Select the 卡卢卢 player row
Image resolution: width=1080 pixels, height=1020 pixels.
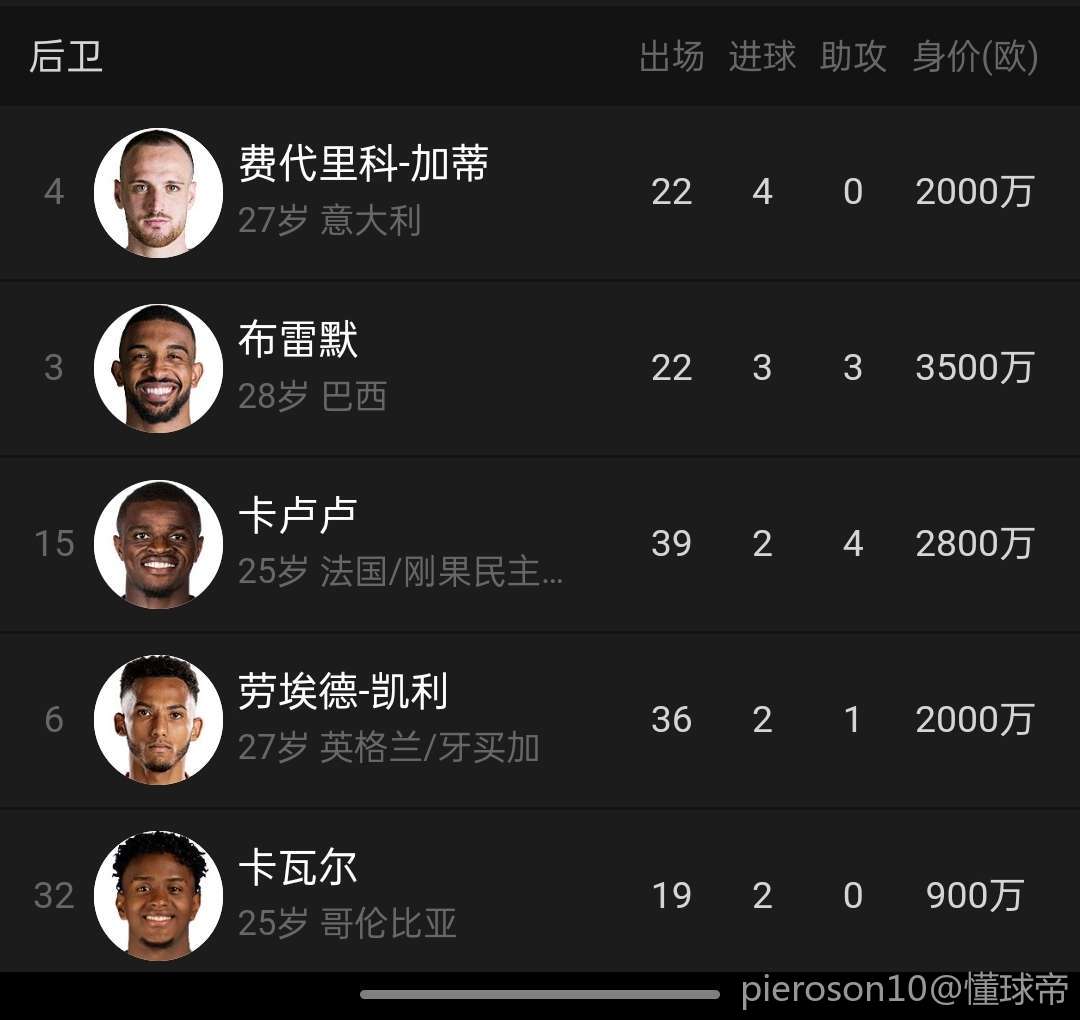[x=298, y=518]
